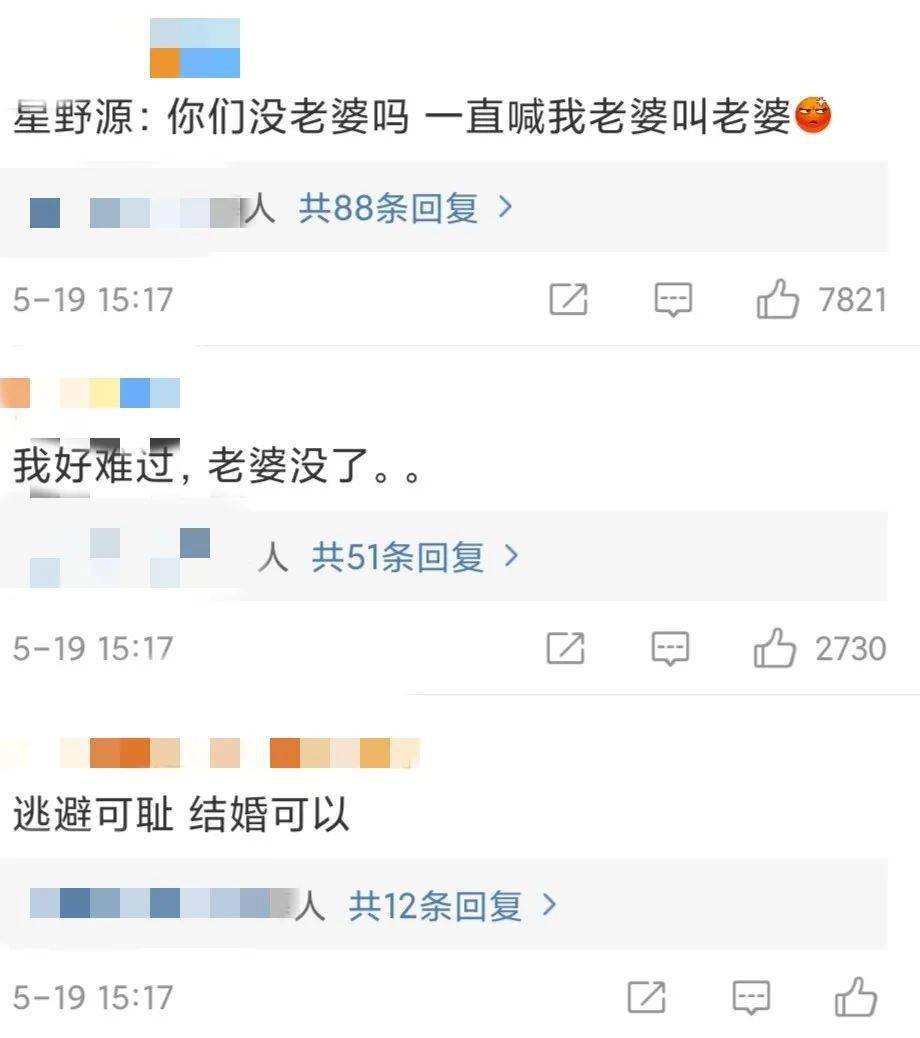The height and width of the screenshot is (1038, 920).
Task: Reply to the 老婆没了 comment
Action: (x=670, y=649)
